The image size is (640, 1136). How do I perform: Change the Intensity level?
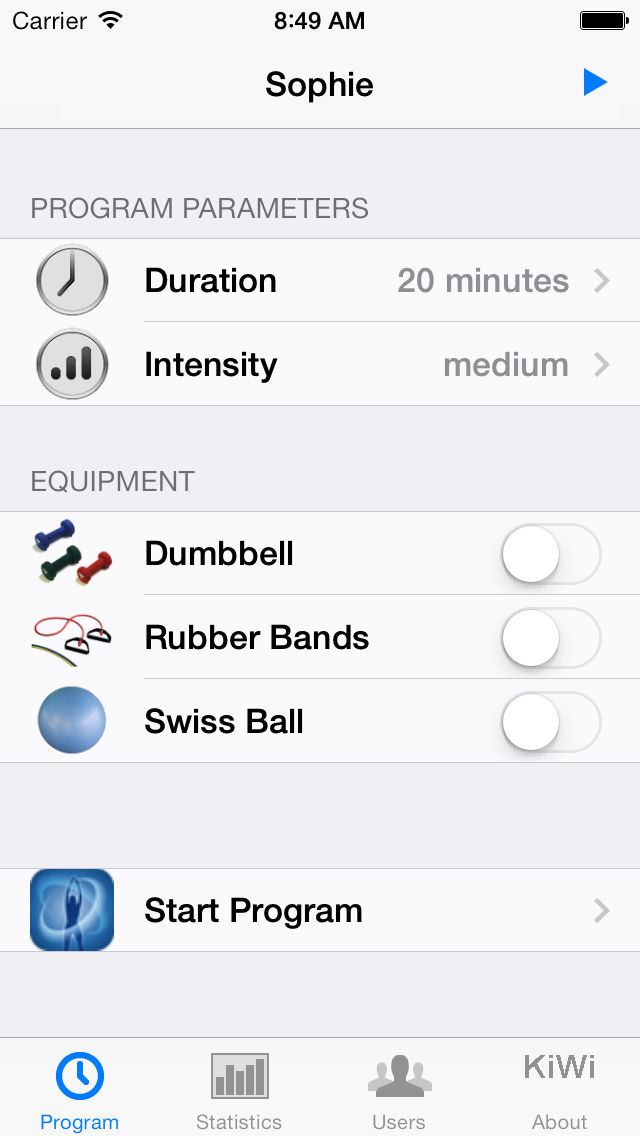[320, 364]
